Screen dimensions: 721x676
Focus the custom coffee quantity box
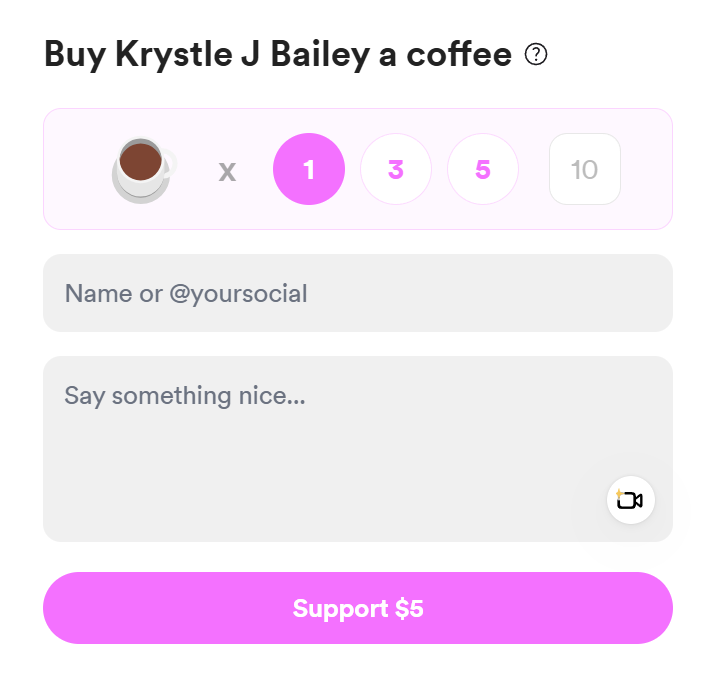pyautogui.click(x=585, y=169)
